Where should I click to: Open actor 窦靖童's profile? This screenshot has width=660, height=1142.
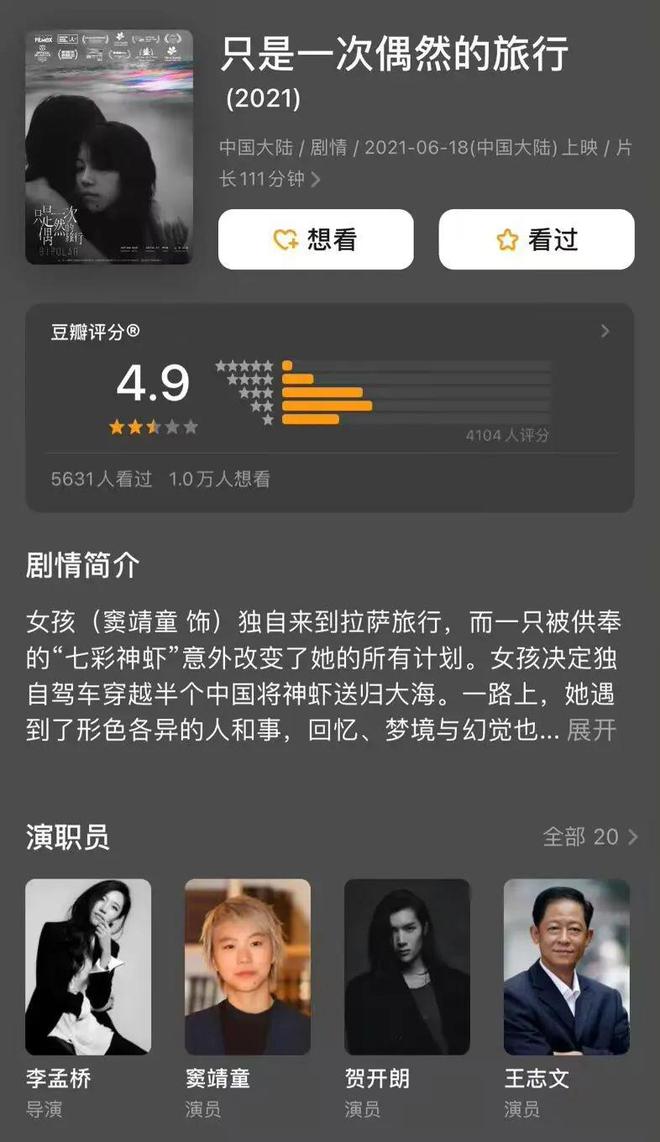(x=247, y=967)
